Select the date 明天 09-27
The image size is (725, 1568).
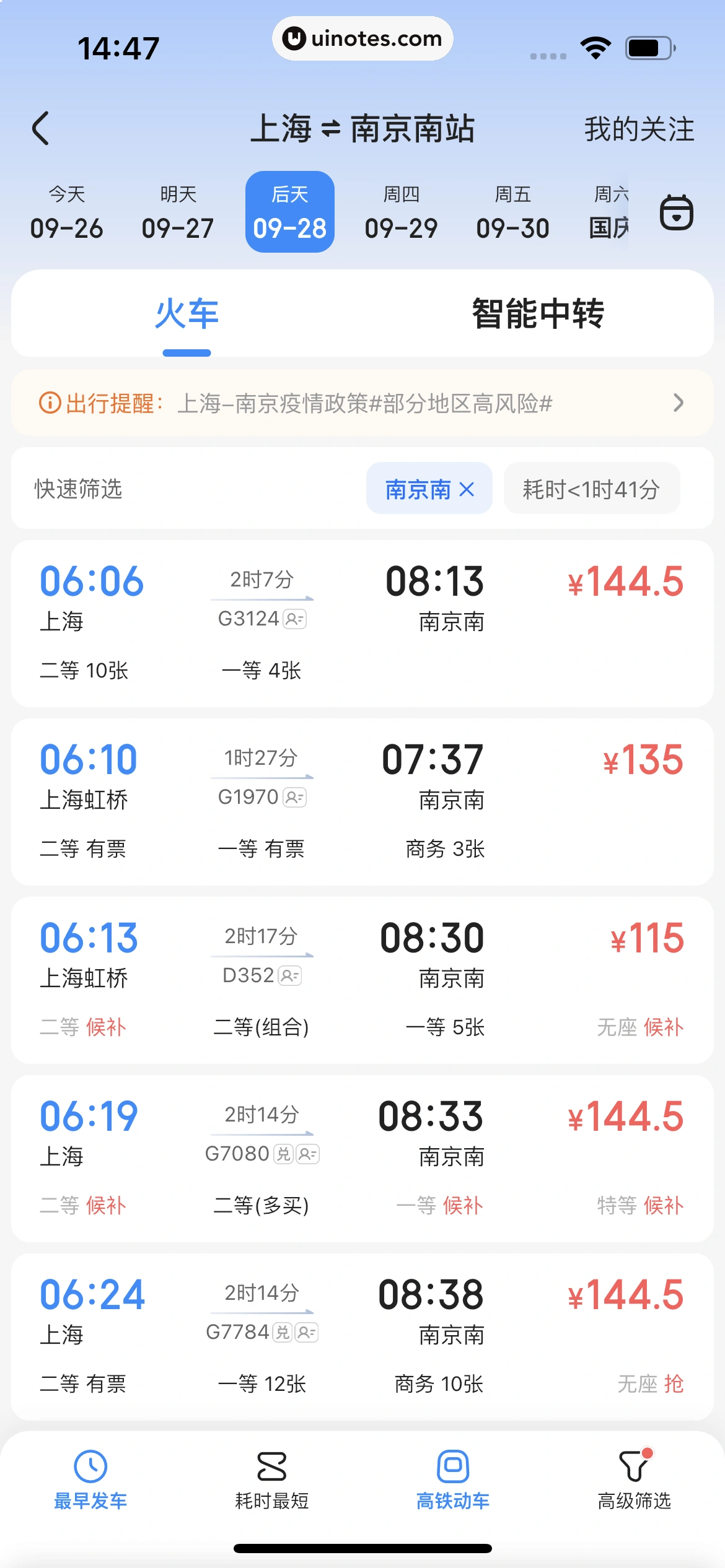pos(178,212)
